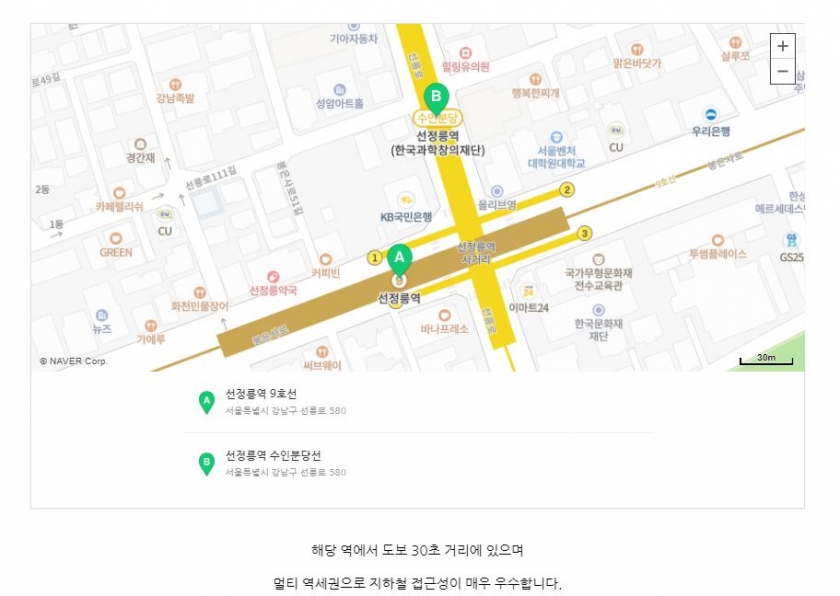The width and height of the screenshot is (840, 596).
Task: Zoom out on the map
Action: [x=782, y=72]
